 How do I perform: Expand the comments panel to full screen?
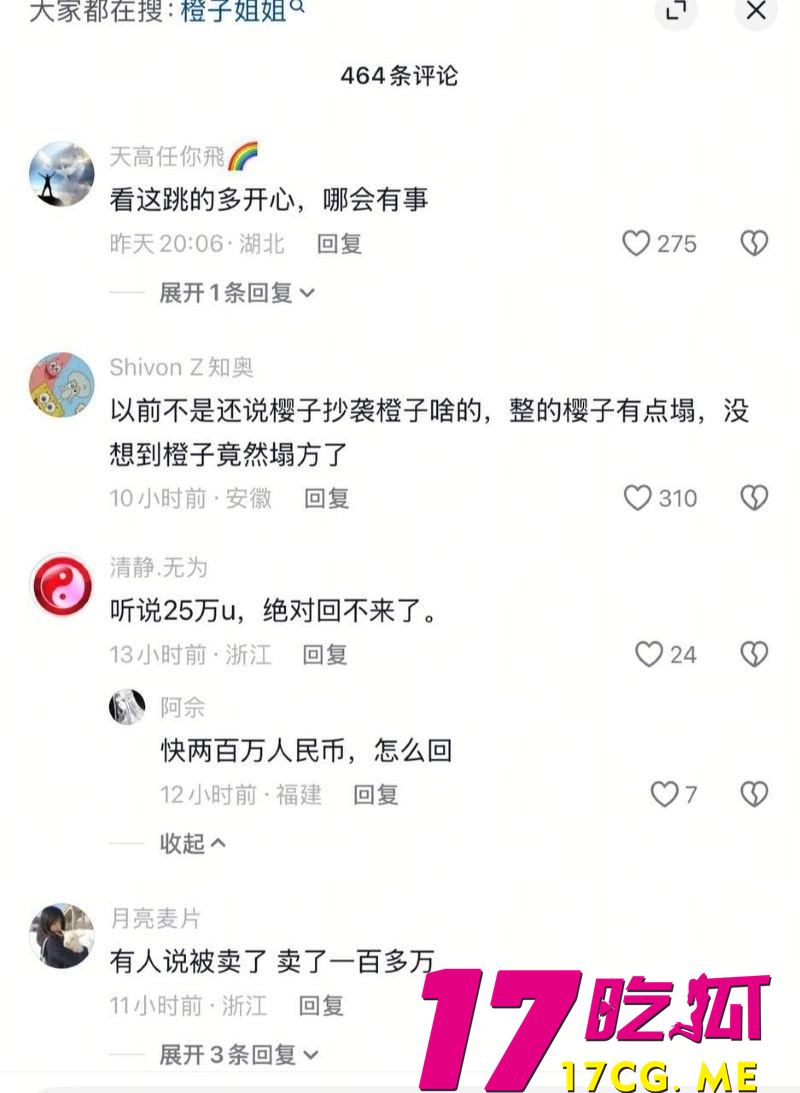coord(677,11)
